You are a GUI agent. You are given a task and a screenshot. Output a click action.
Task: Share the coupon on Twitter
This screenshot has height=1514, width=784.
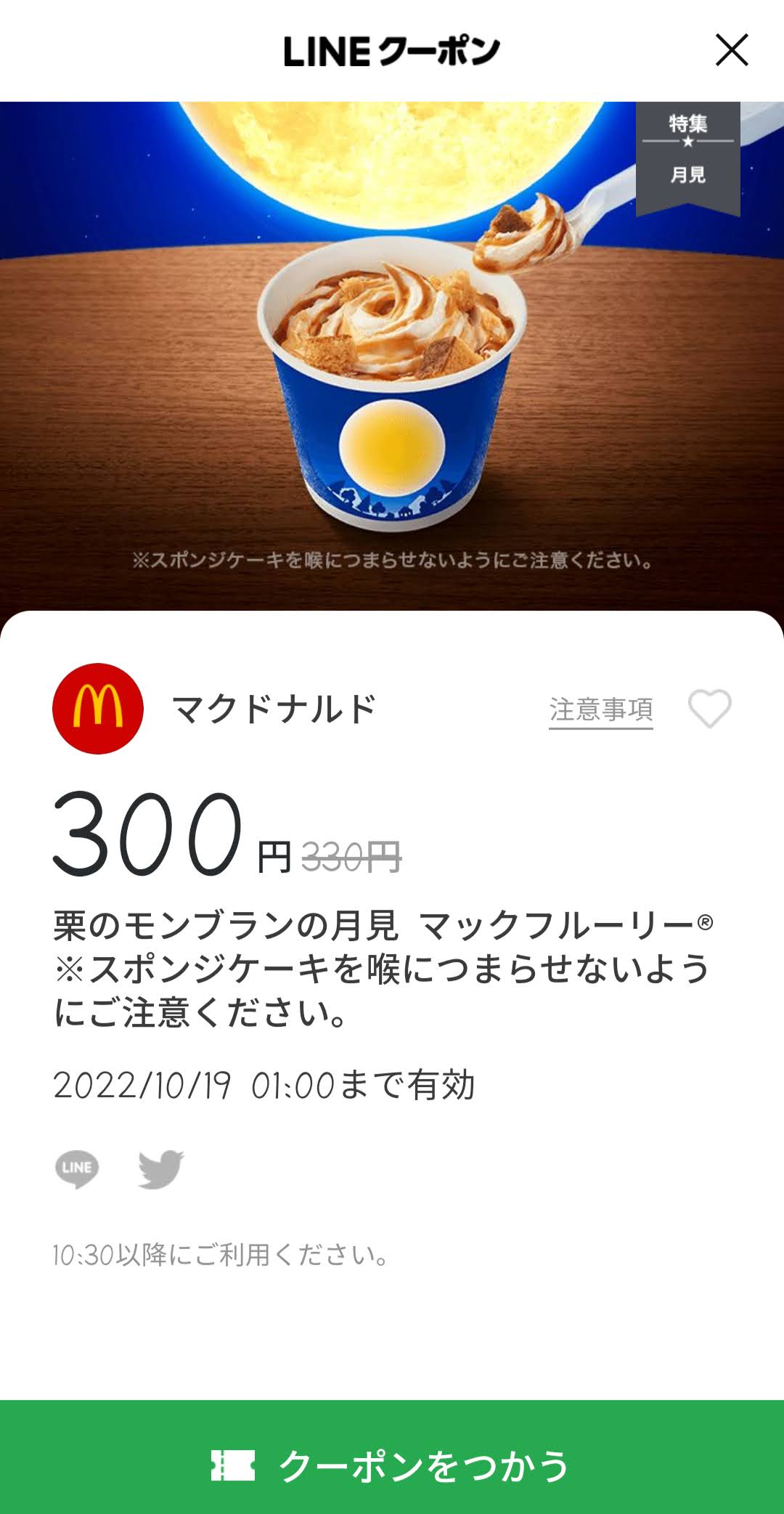[x=161, y=1168]
